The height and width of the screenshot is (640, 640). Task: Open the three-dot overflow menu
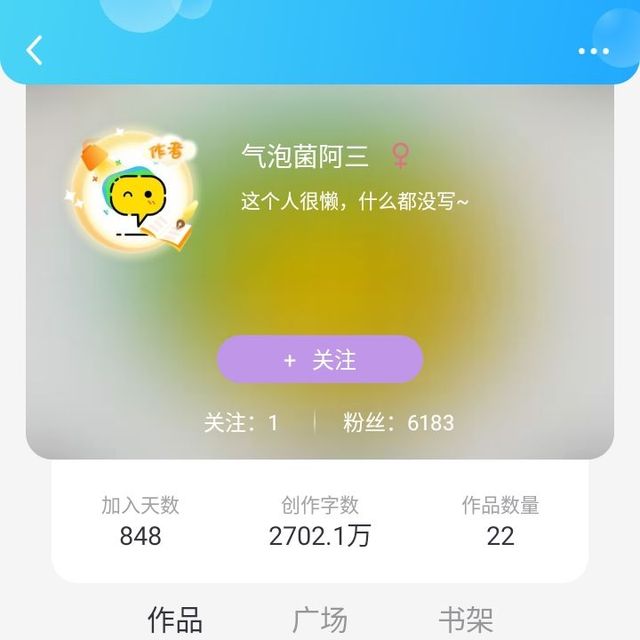click(x=593, y=52)
